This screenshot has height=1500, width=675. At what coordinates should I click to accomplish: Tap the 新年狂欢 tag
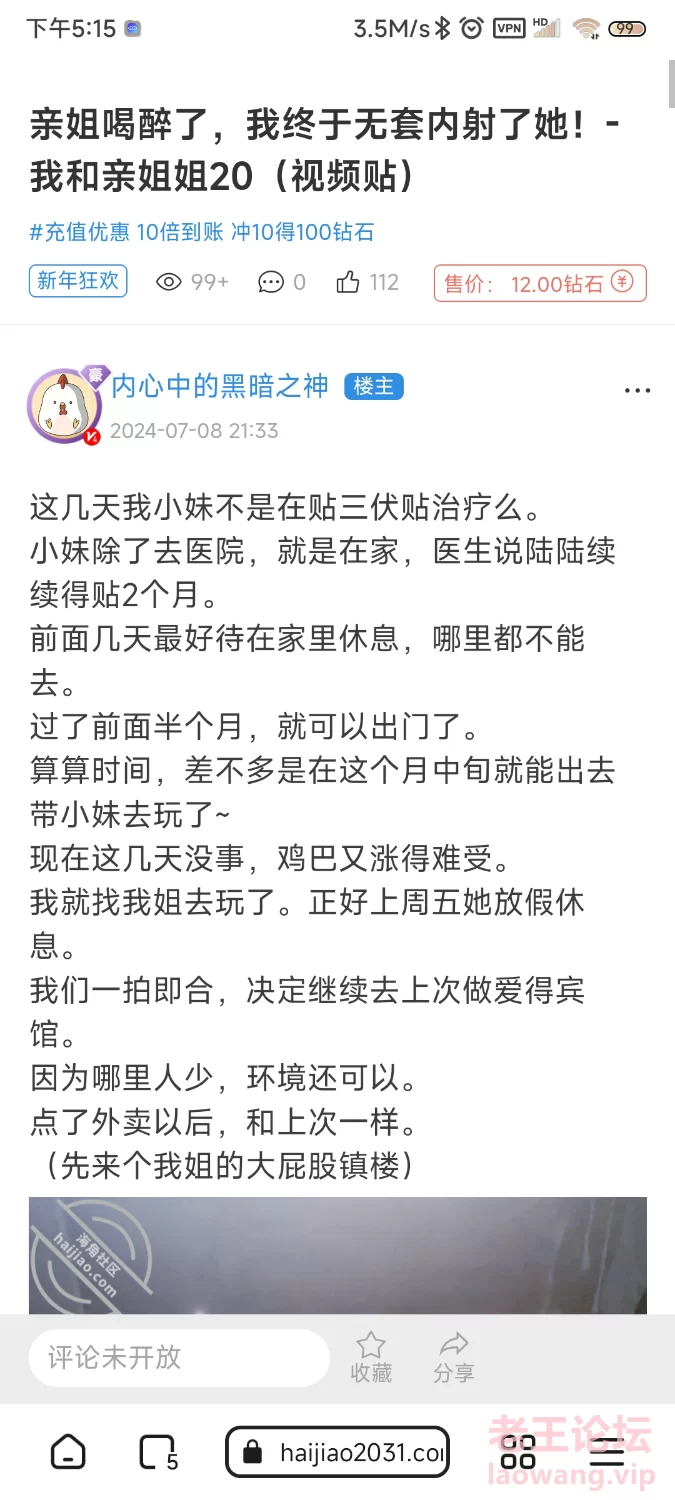point(78,282)
